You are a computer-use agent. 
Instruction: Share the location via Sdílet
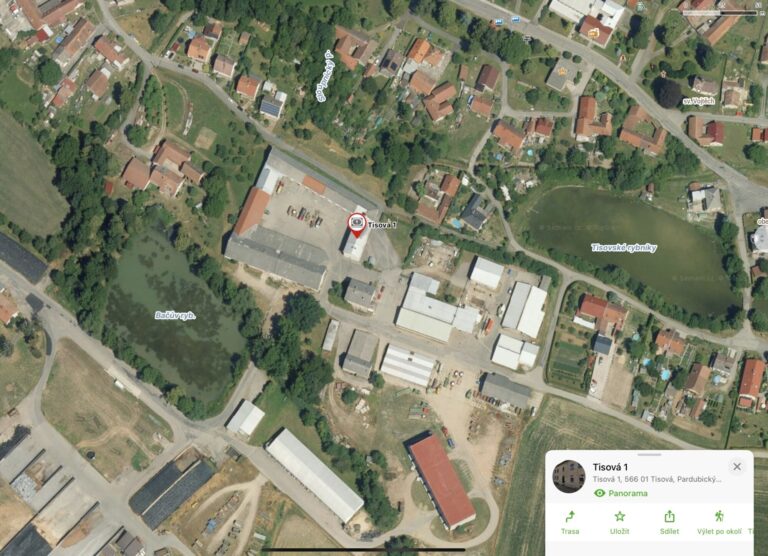[669, 522]
